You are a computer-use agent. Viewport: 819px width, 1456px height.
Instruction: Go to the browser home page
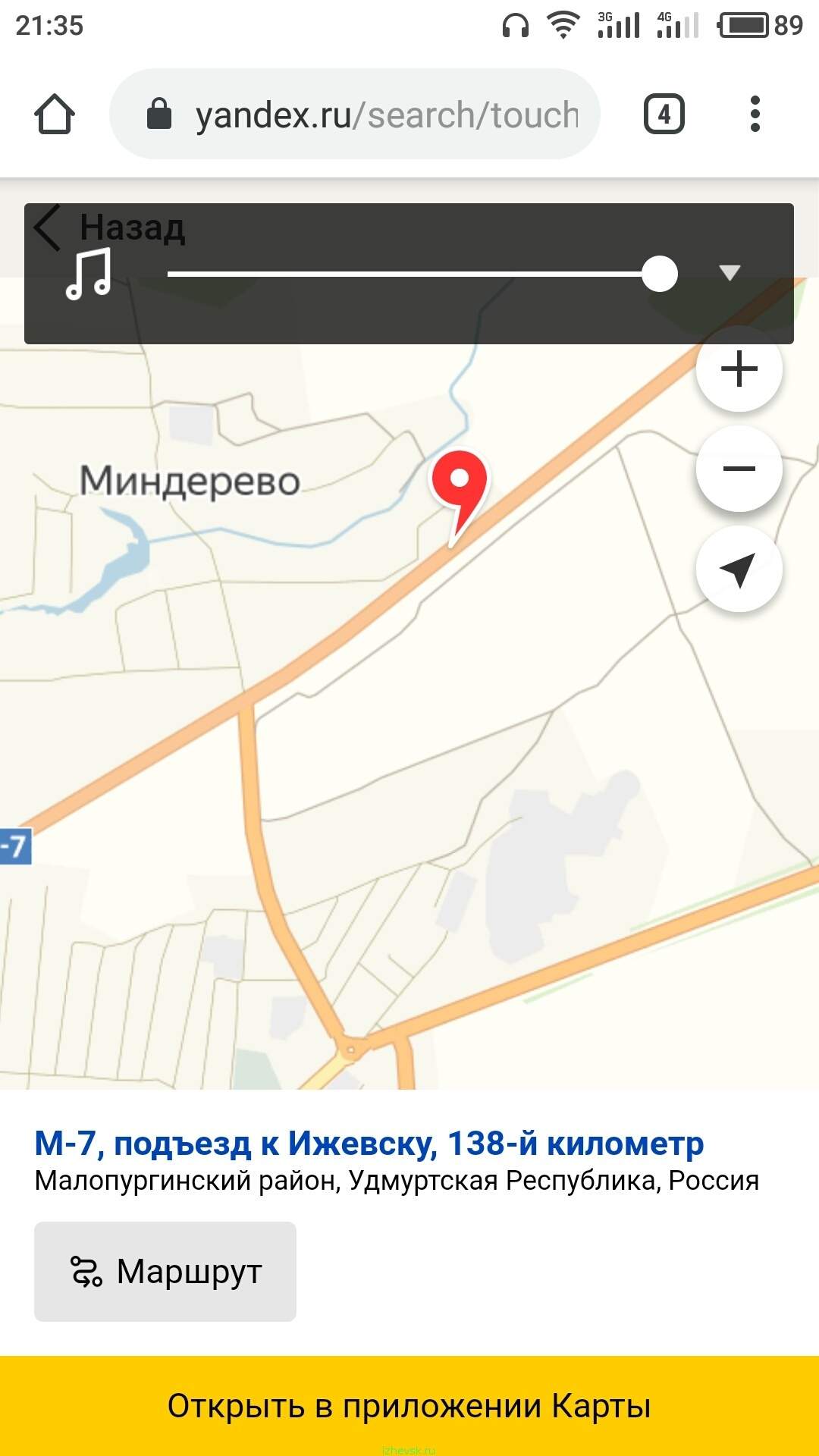[55, 115]
